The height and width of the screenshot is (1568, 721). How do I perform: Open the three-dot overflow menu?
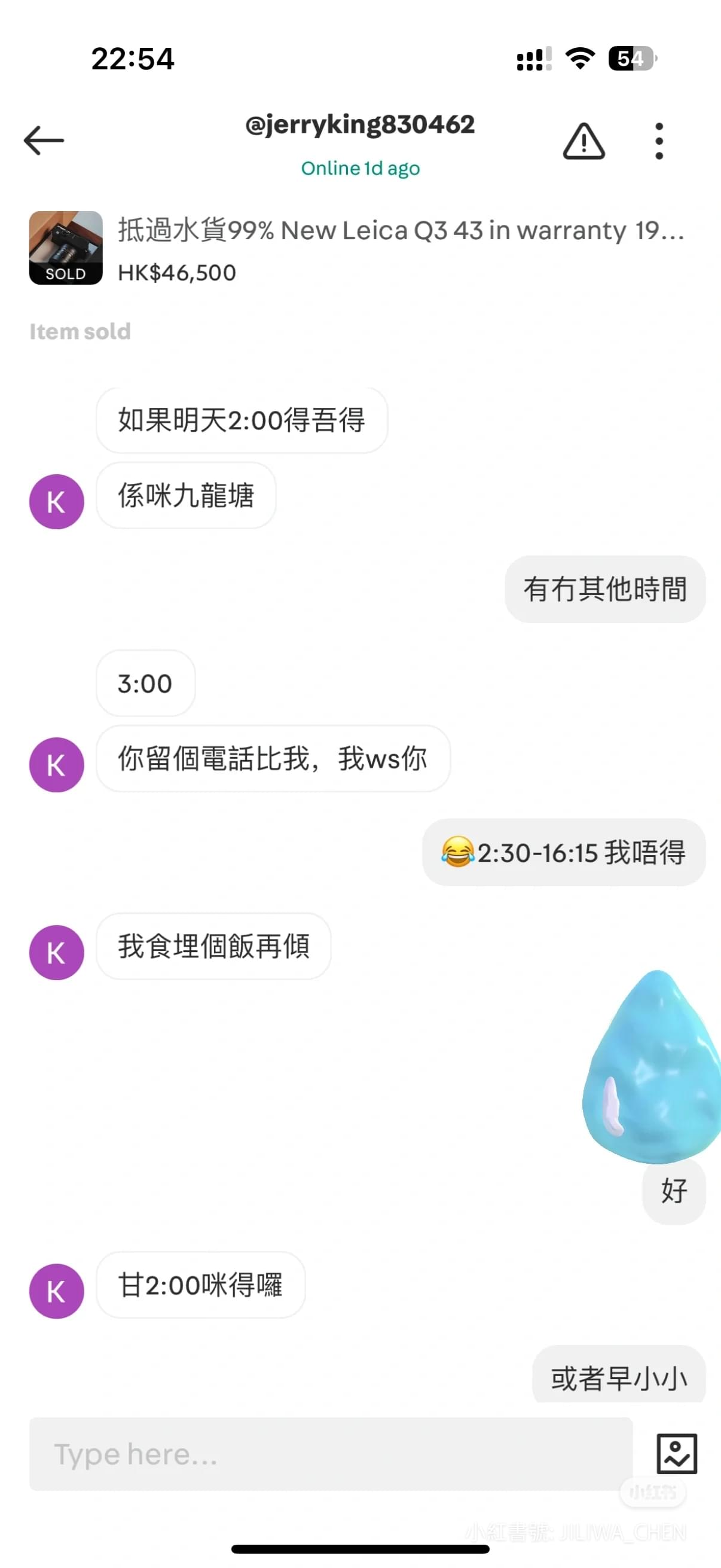[x=659, y=141]
